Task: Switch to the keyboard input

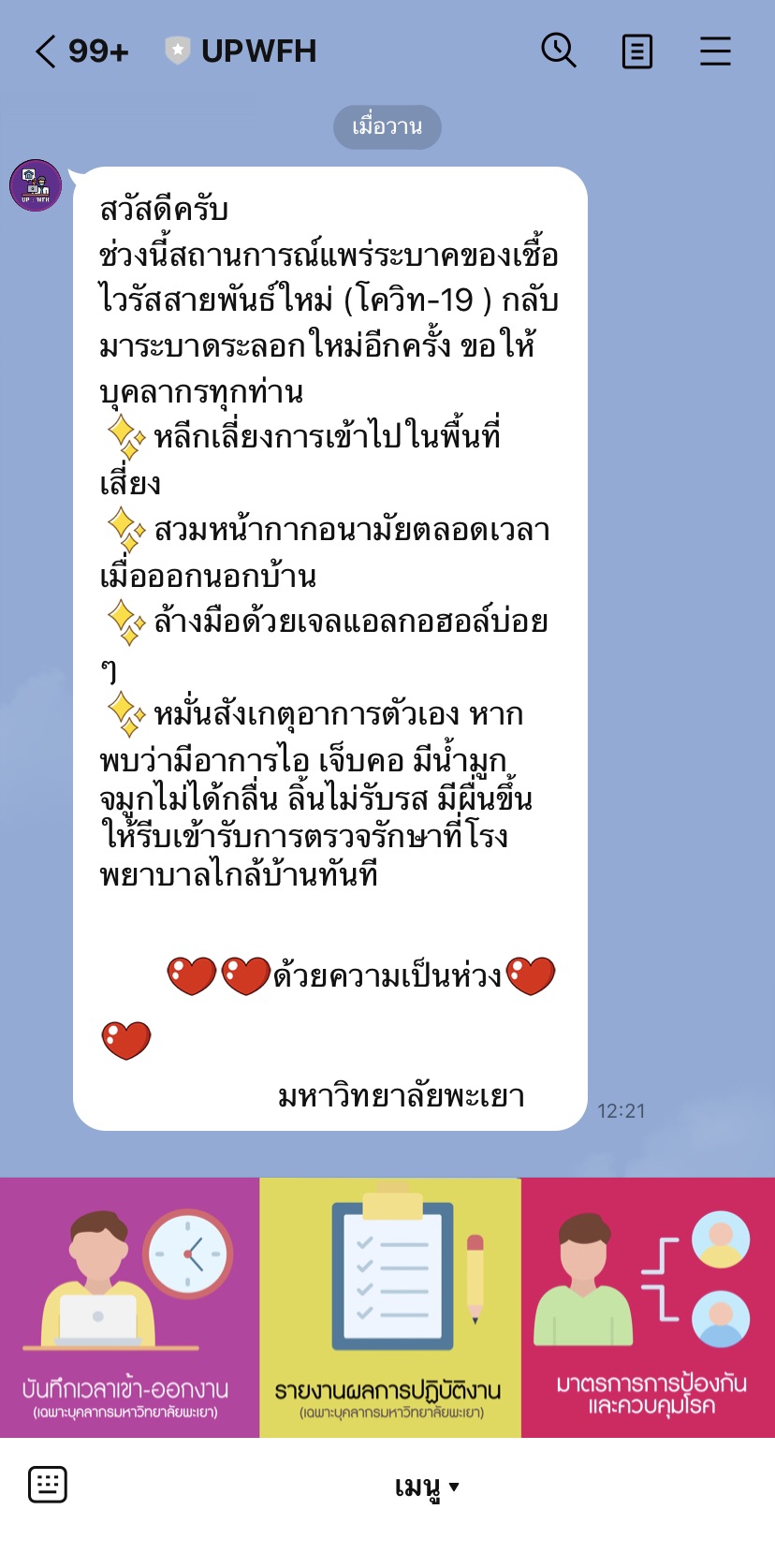Action: pyautogui.click(x=48, y=1485)
